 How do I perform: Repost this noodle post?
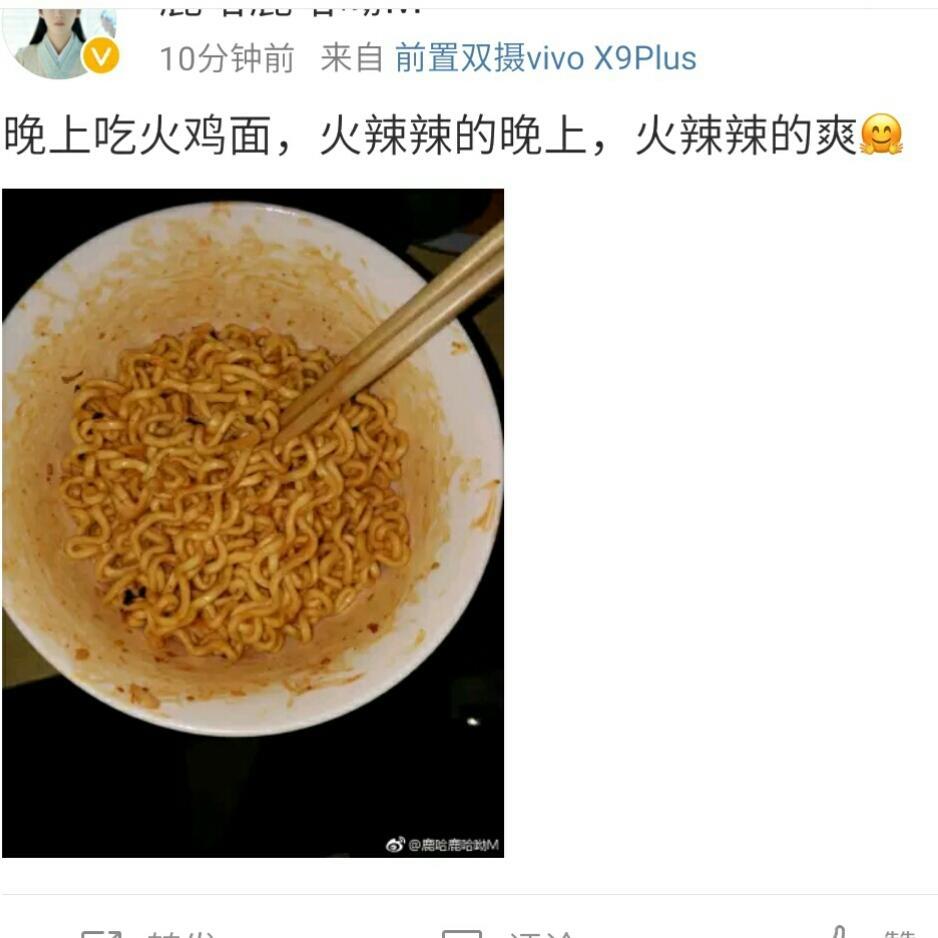click(150, 931)
